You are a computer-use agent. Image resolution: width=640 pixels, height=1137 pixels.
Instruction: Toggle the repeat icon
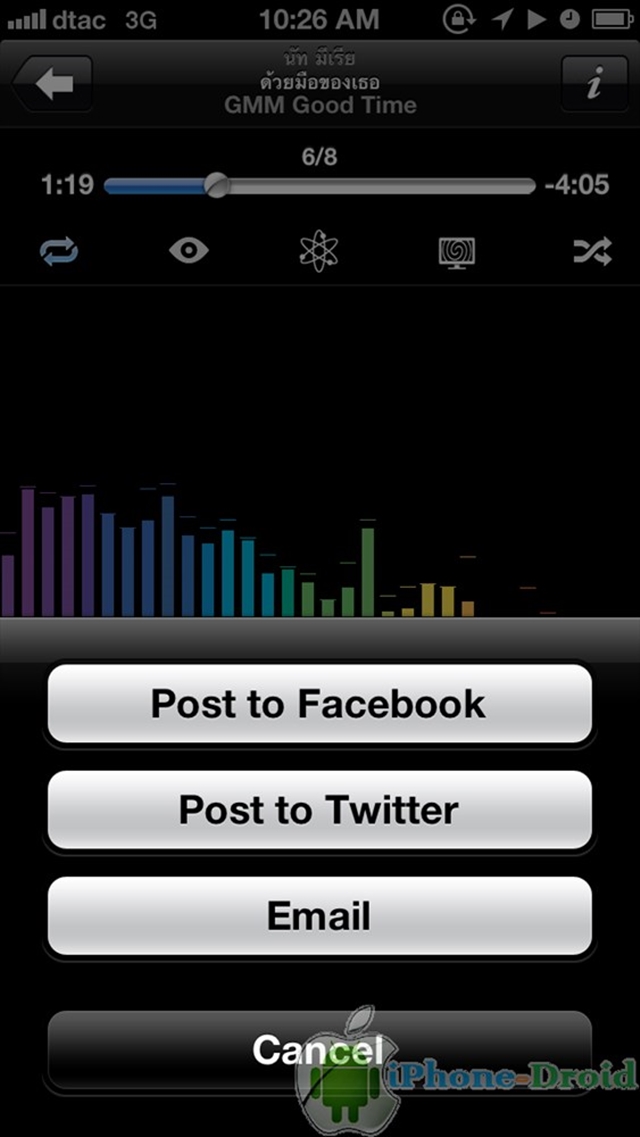(59, 252)
